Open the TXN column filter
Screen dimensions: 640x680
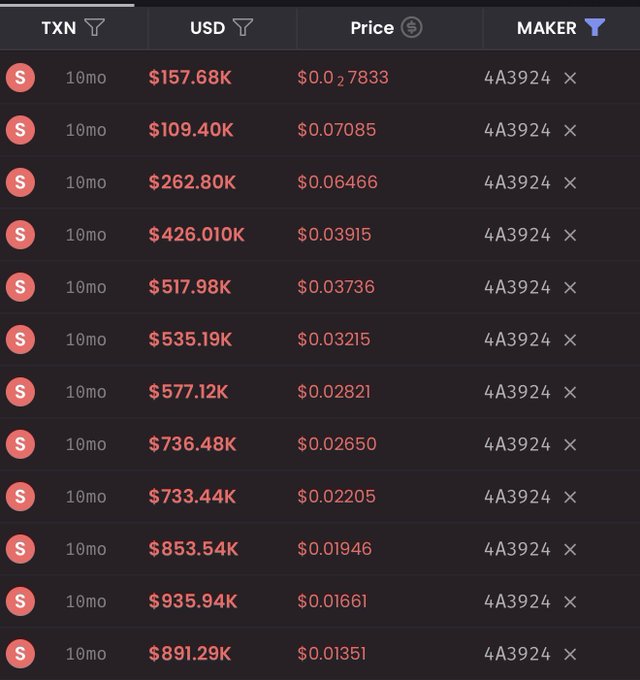[x=95, y=28]
